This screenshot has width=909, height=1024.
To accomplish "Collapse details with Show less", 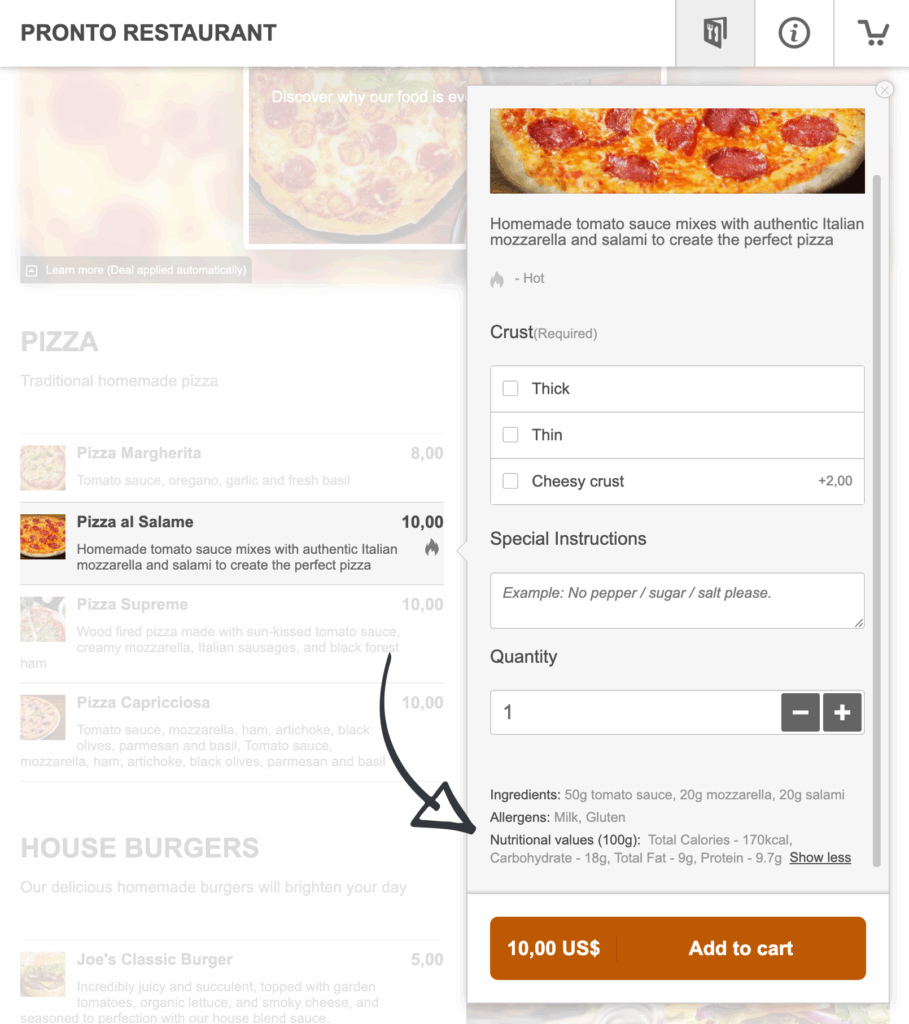I will click(820, 858).
